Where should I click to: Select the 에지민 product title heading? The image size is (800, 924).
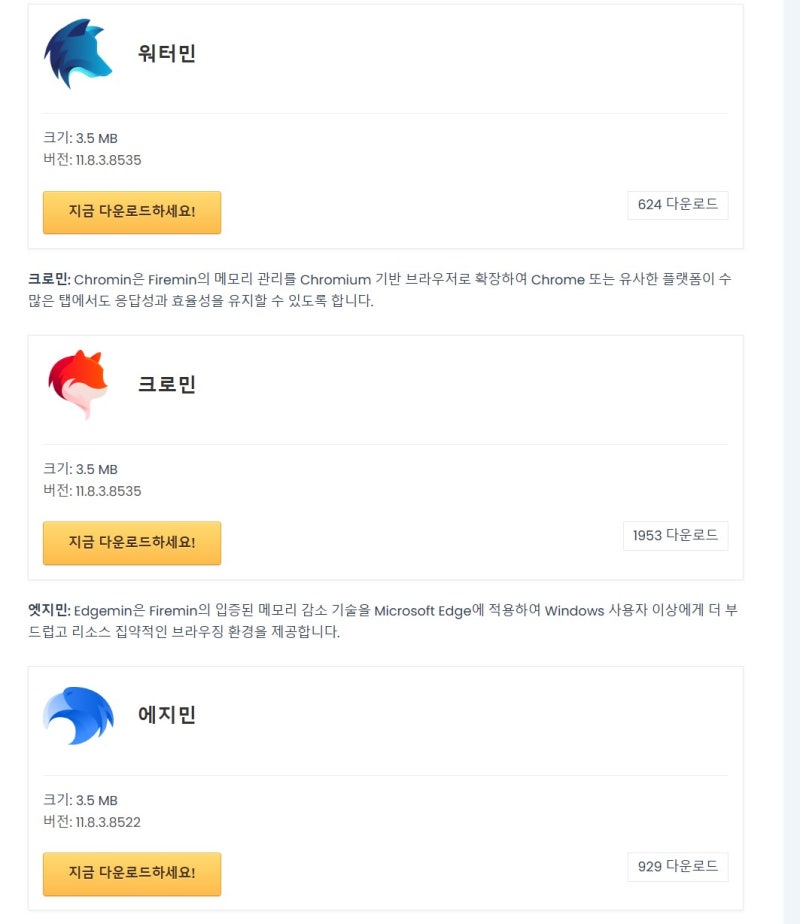165,715
